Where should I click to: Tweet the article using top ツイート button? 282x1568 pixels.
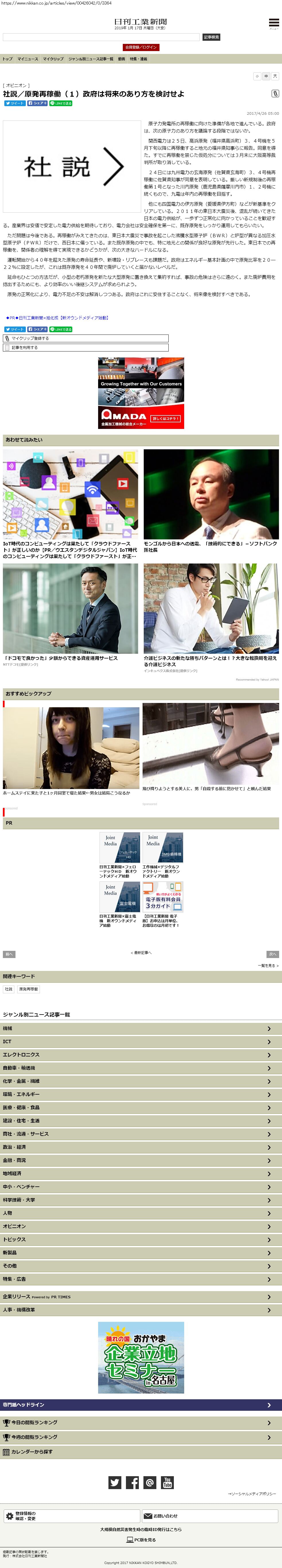click(x=15, y=104)
